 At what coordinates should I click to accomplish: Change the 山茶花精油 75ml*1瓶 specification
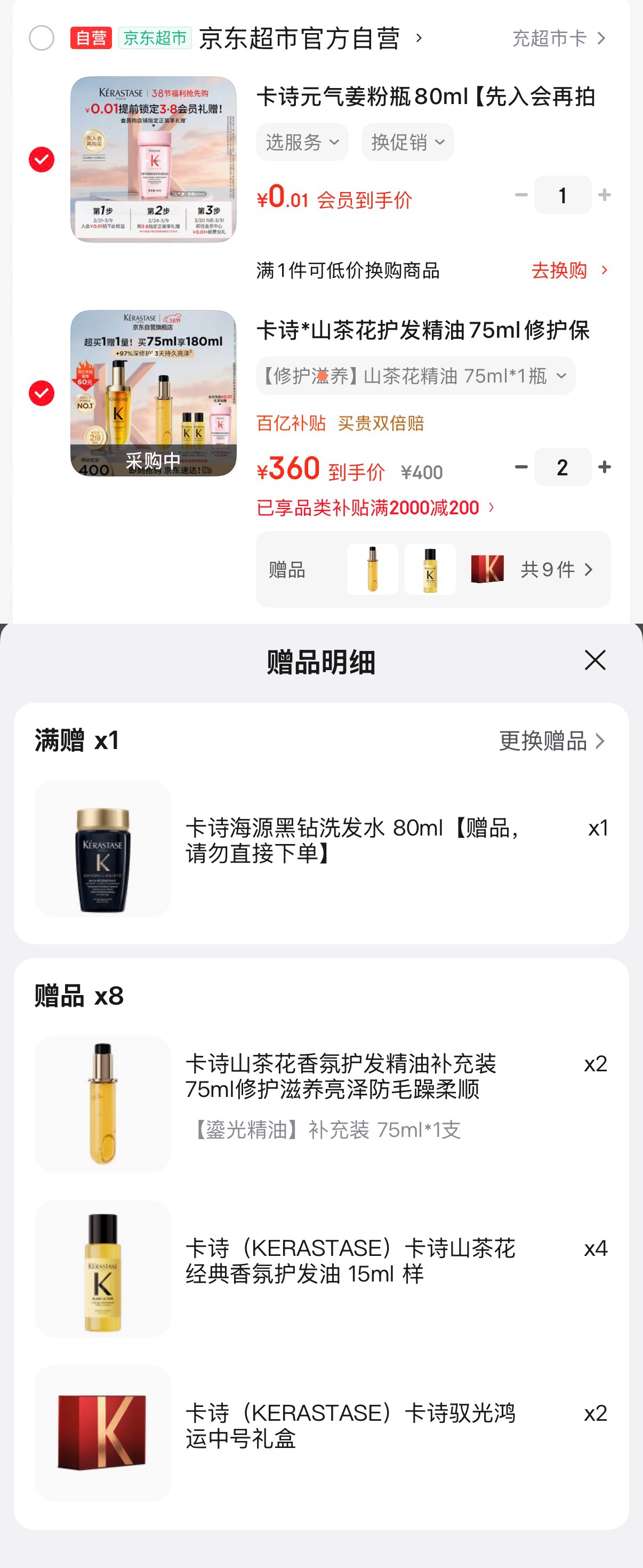(x=415, y=376)
